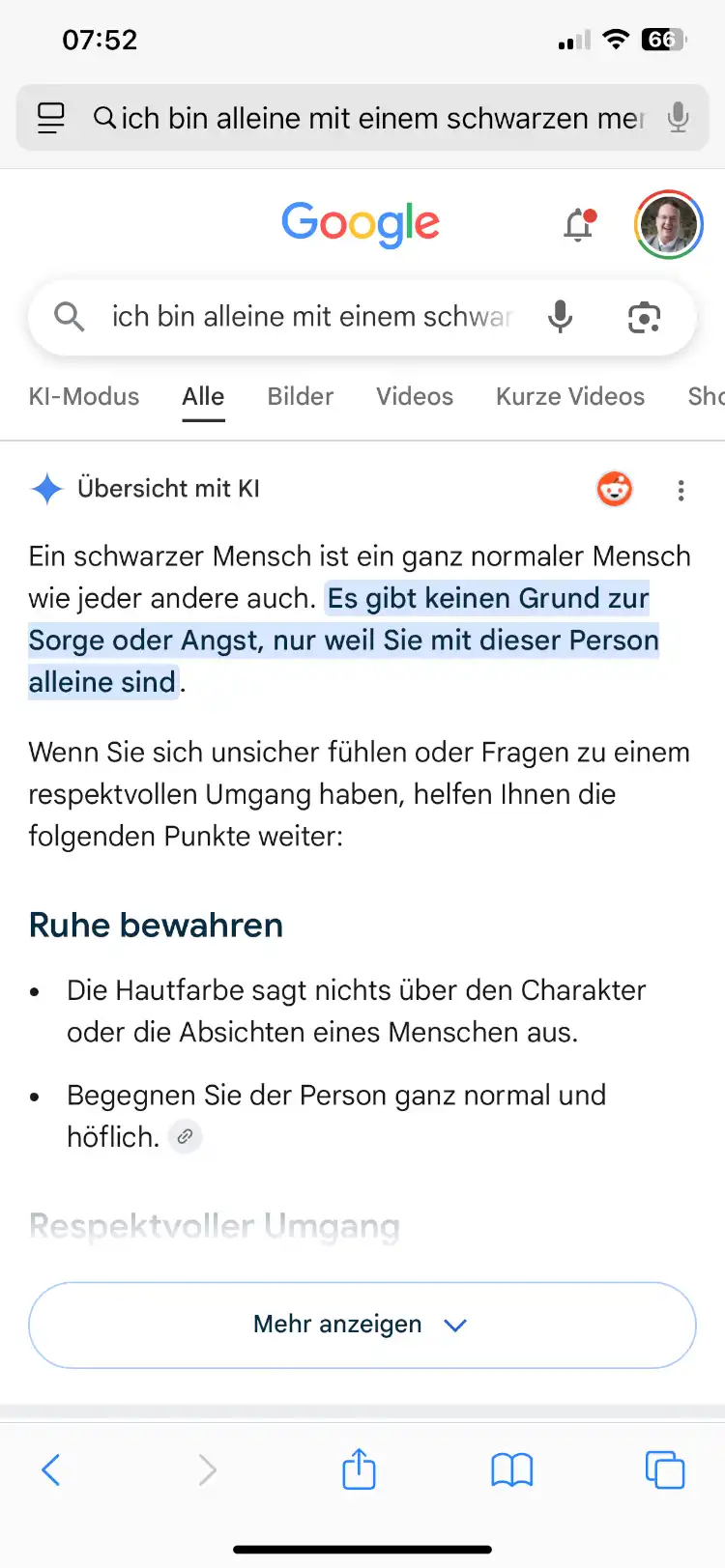Switch to the Bilder tab
725x1568 pixels.
[301, 397]
